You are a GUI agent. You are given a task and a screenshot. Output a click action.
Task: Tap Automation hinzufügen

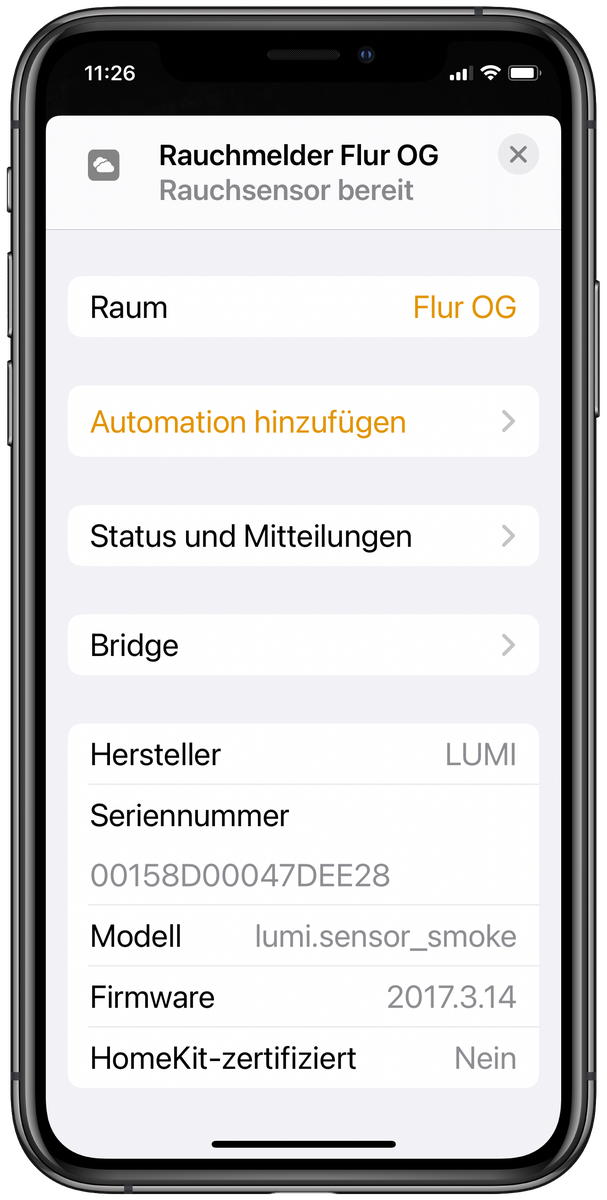(303, 422)
